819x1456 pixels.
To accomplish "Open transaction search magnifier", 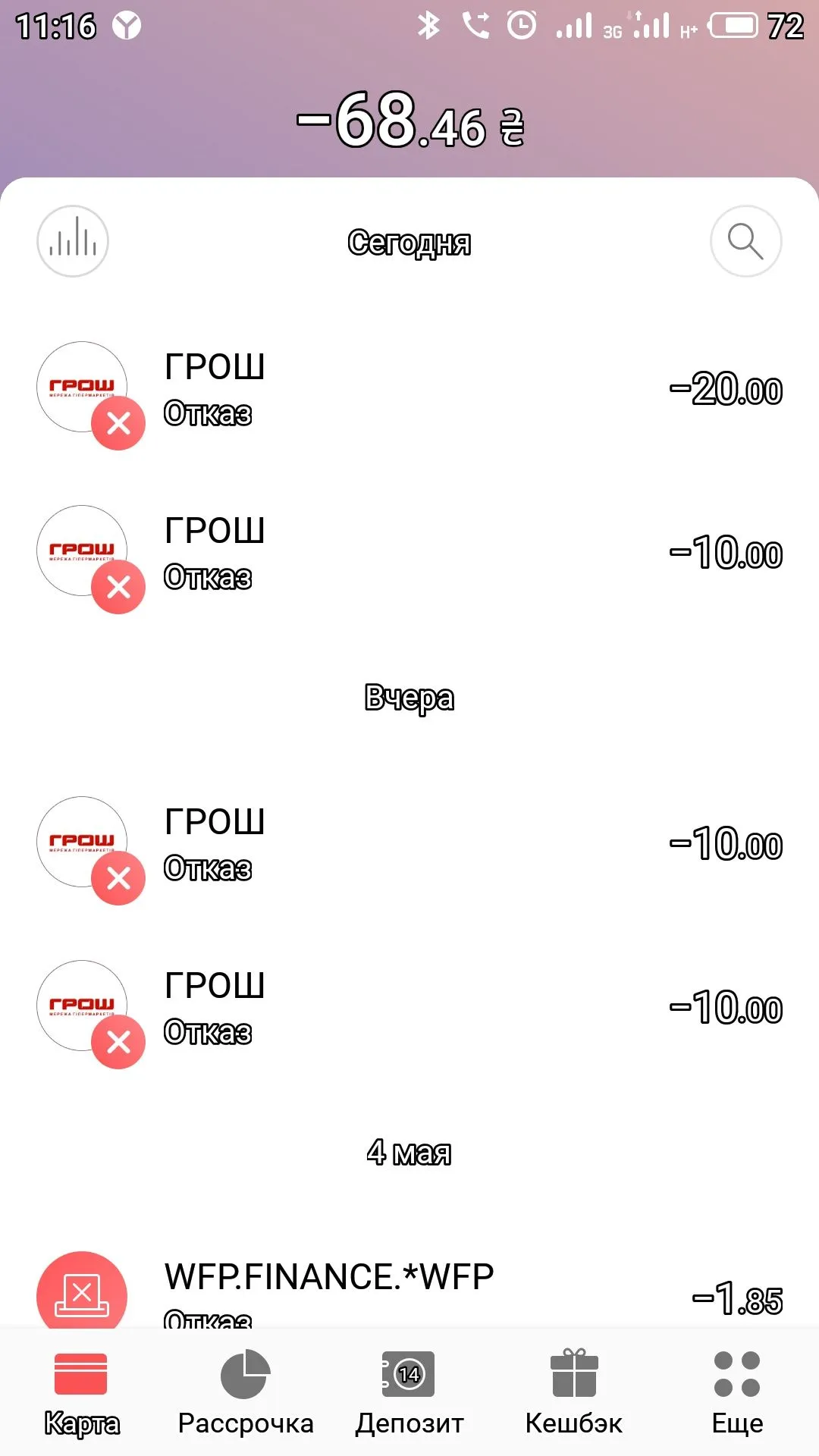I will pos(745,241).
